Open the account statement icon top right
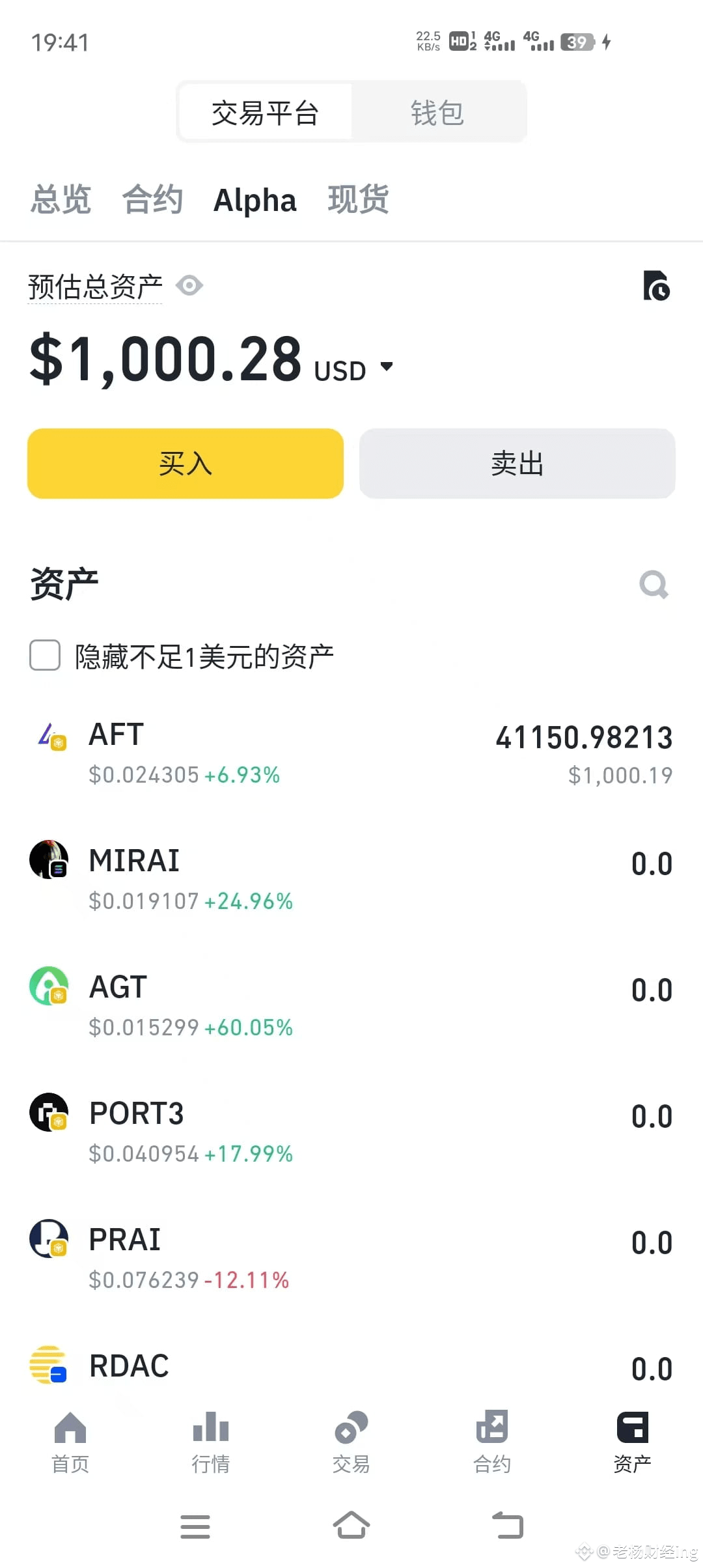 coord(657,287)
